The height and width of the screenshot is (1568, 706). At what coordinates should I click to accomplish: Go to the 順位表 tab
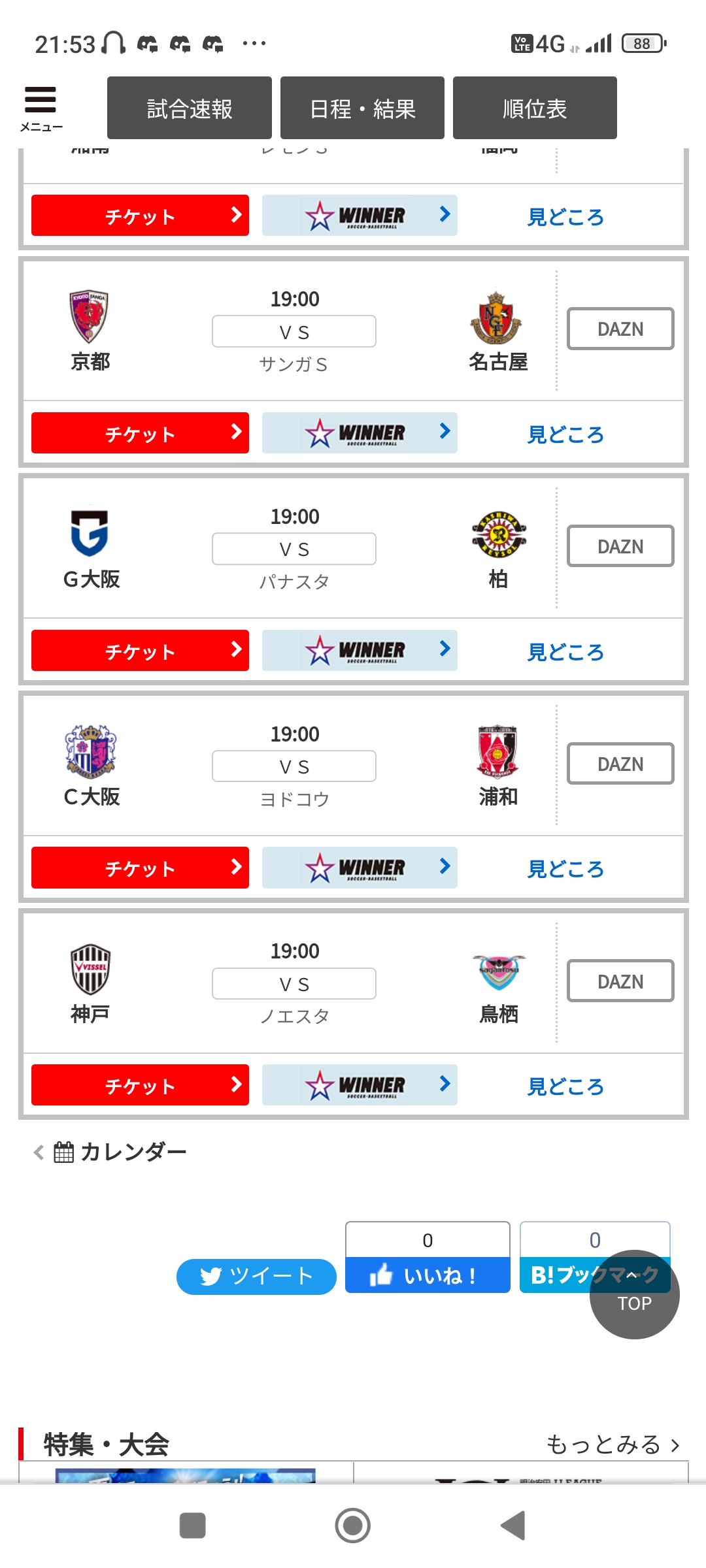click(535, 108)
